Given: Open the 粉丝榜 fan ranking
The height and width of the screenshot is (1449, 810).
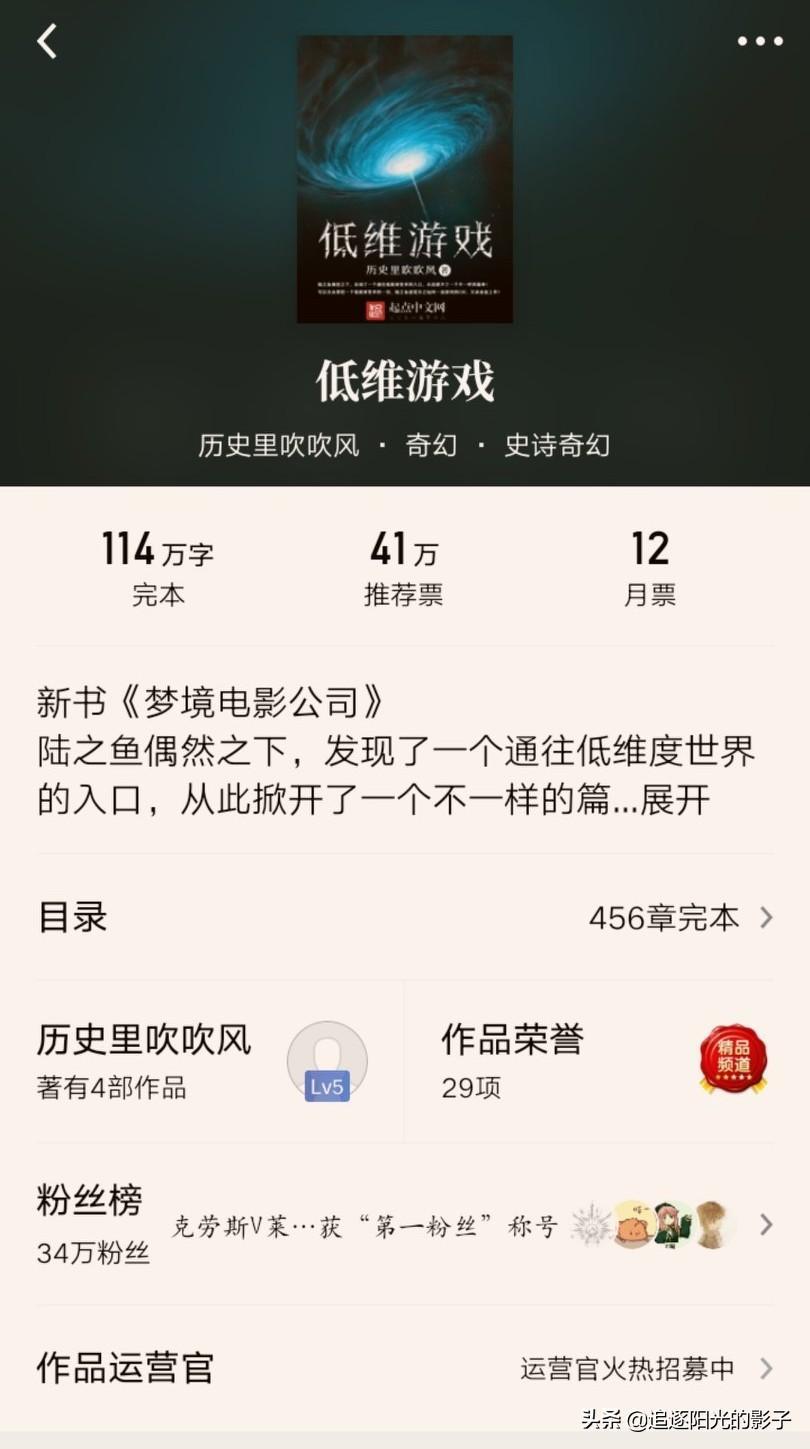Looking at the screenshot, I should click(405, 1224).
